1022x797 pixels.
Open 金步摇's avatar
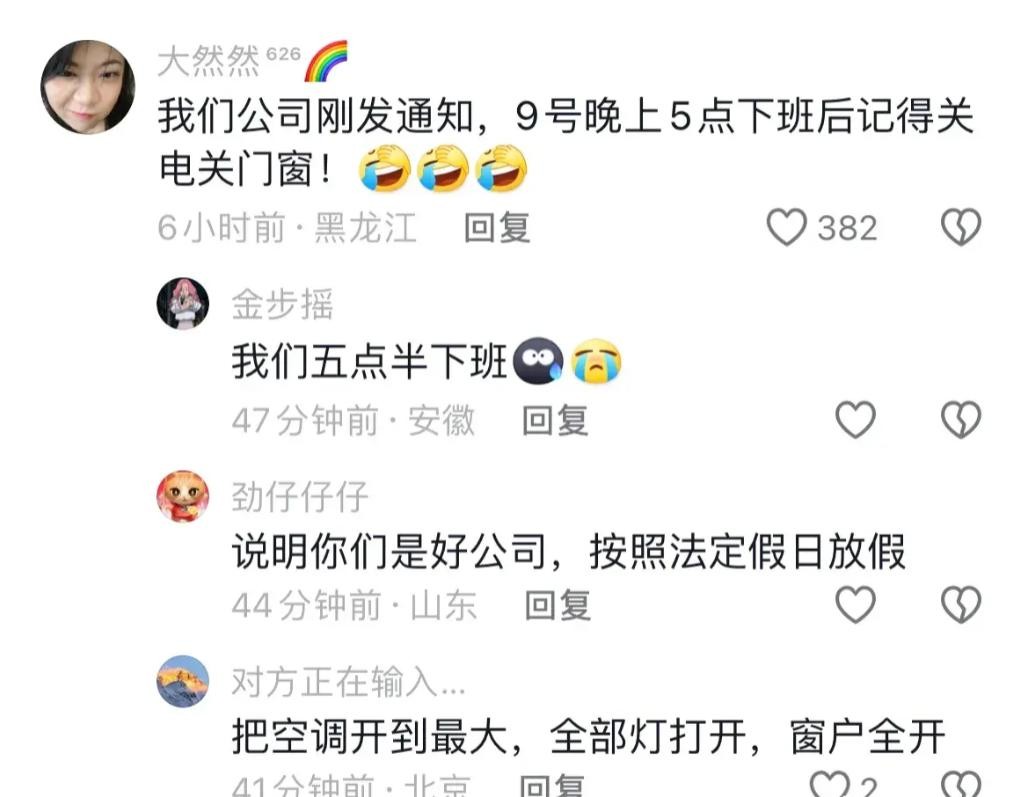183,304
